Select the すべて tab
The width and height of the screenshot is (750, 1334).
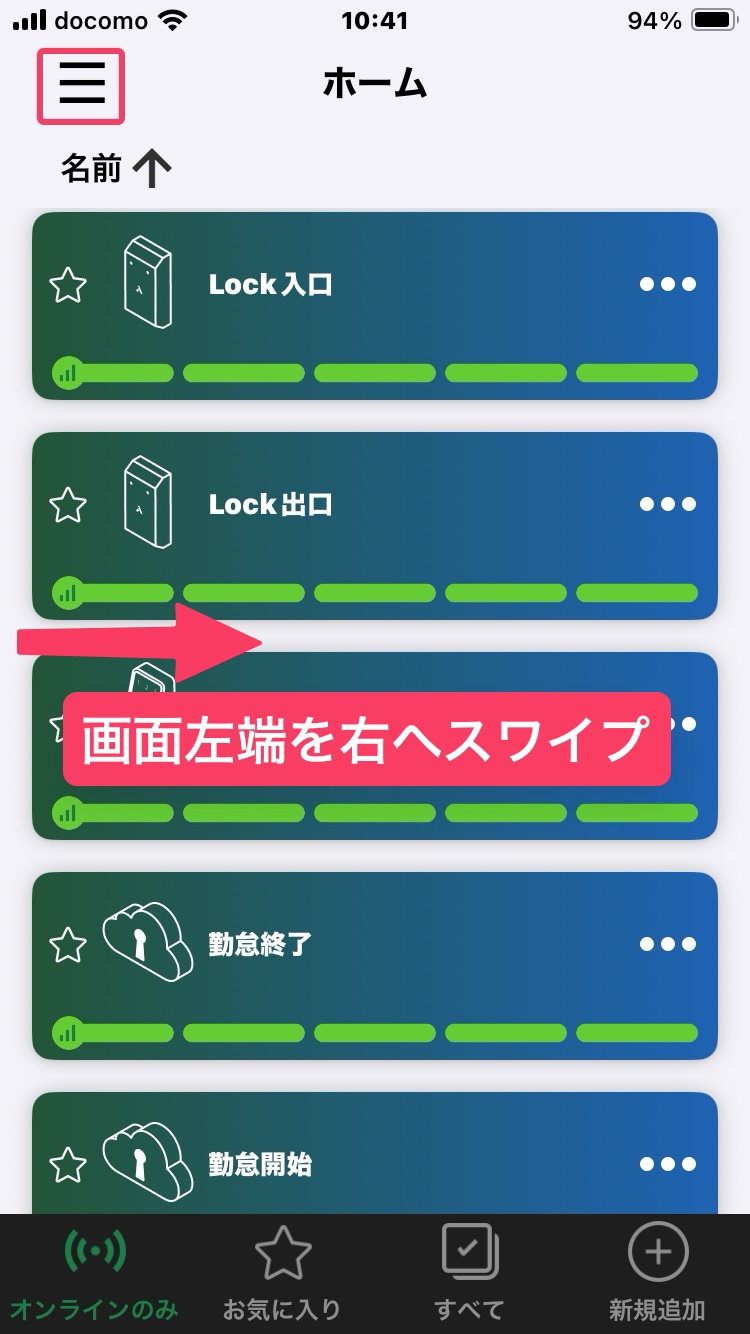click(x=469, y=1272)
